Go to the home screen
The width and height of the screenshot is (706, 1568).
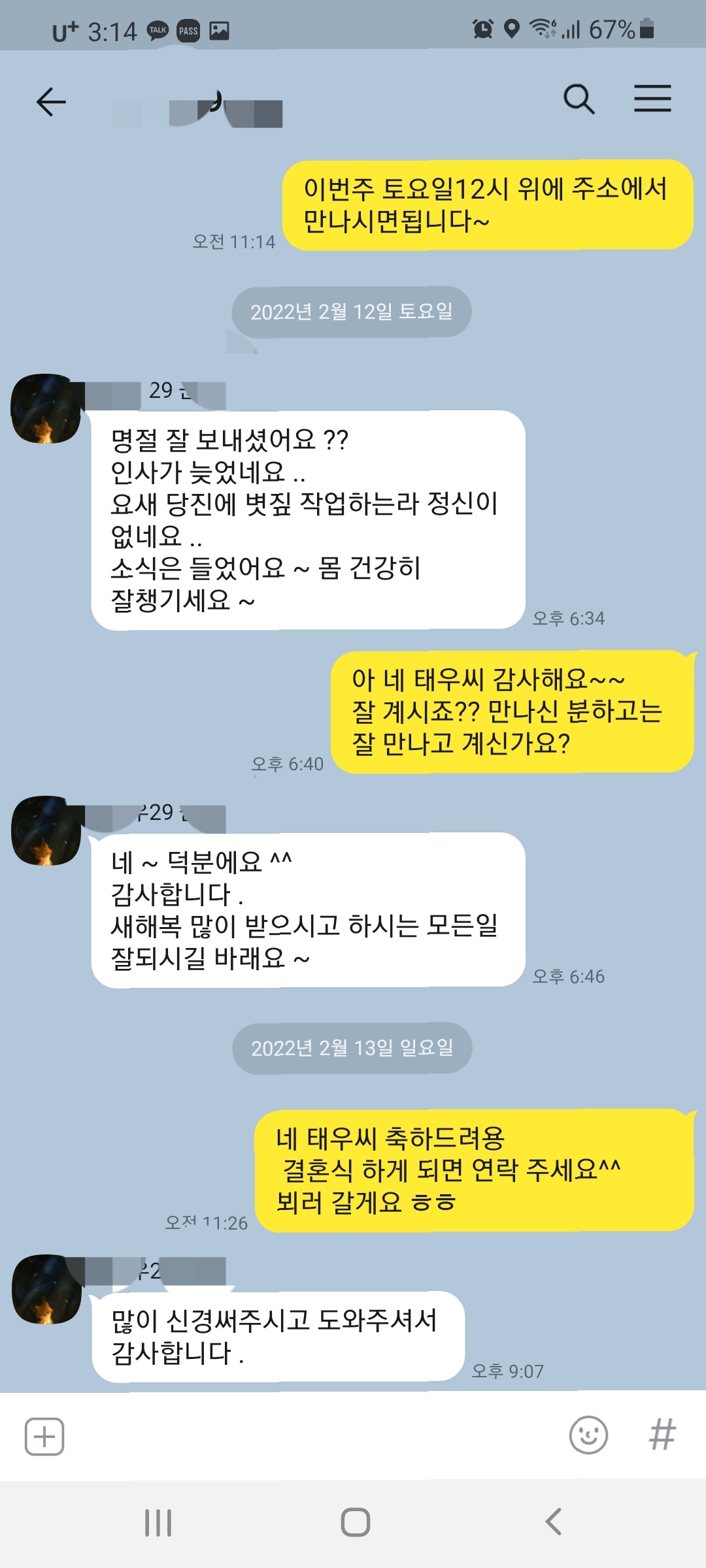[355, 1522]
